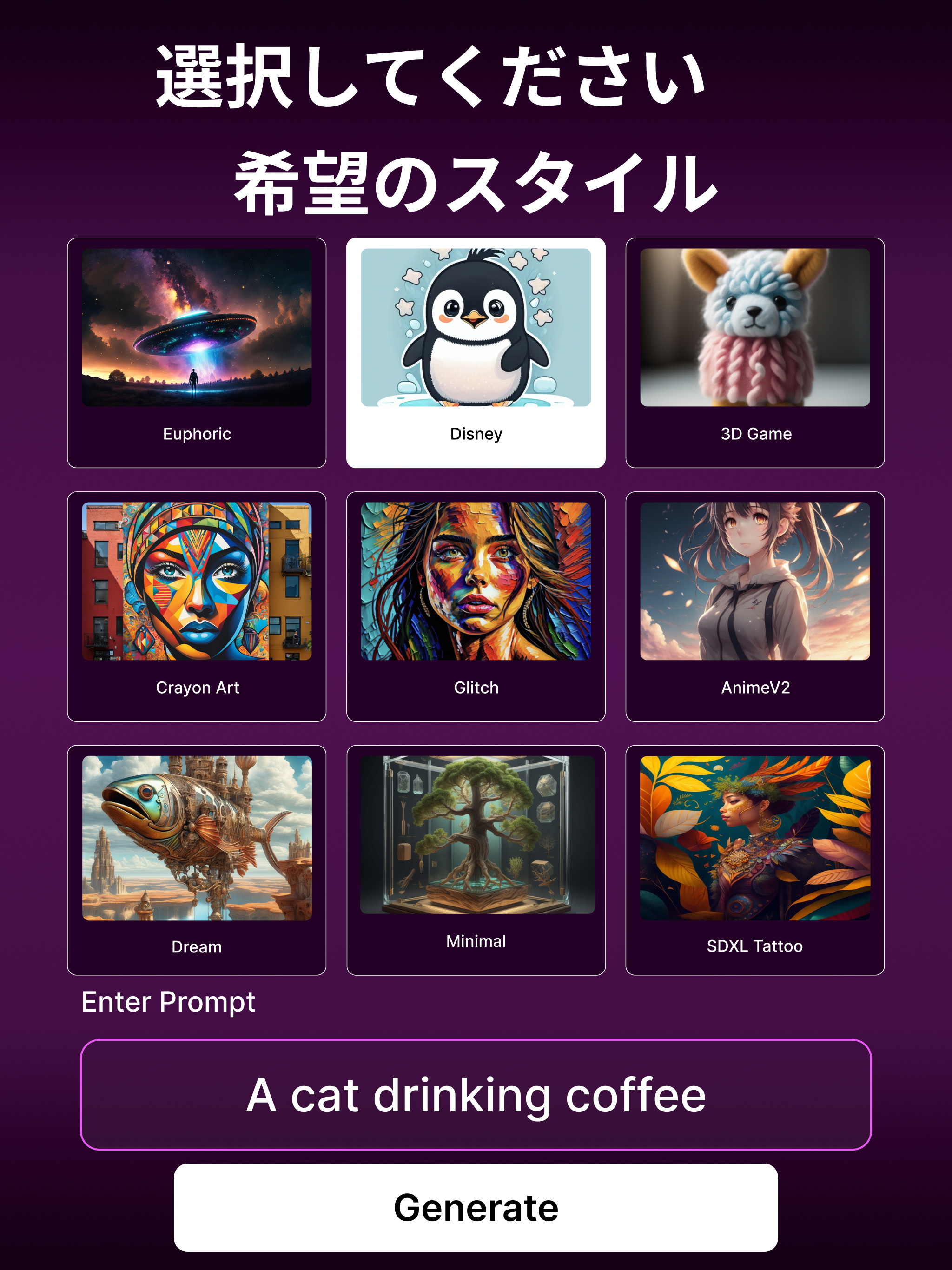Click the UFO image on Euphoric card
Image resolution: width=952 pixels, height=1270 pixels.
[196, 327]
